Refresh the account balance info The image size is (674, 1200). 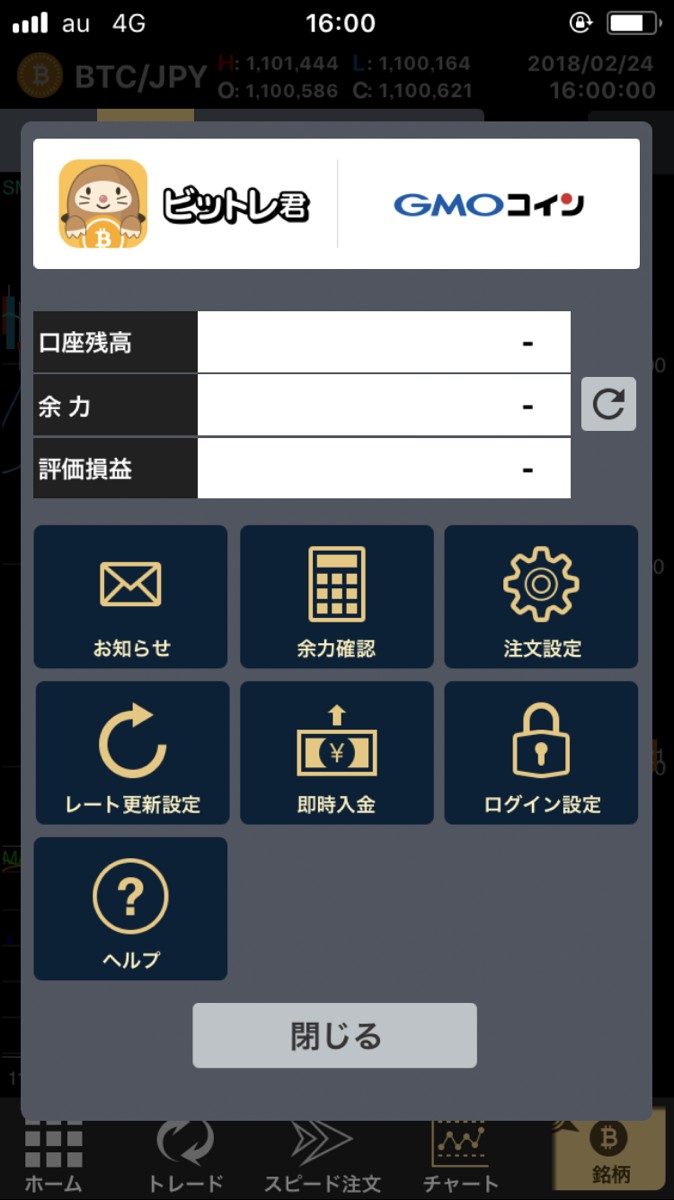pyautogui.click(x=609, y=404)
